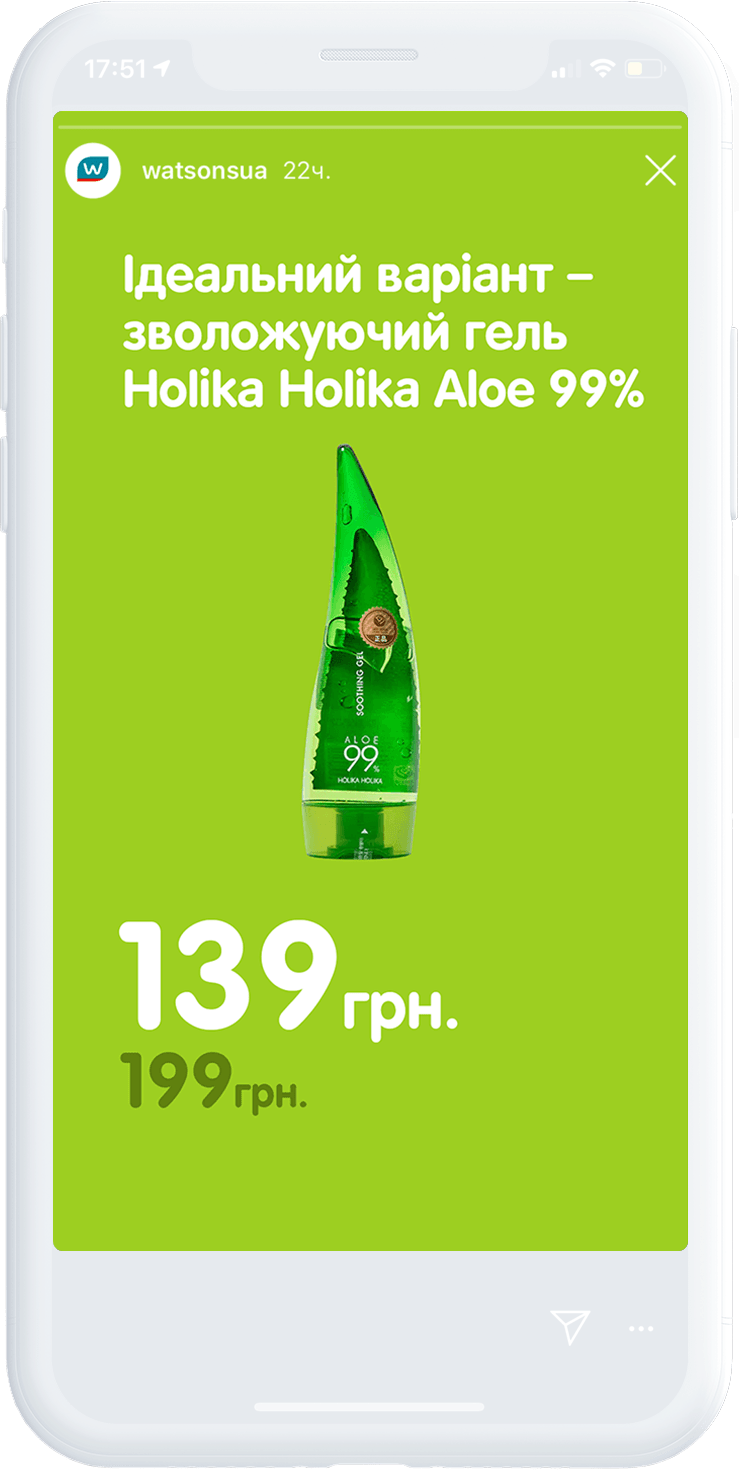Open the watsonsua profile avatar
This screenshot has width=739, height=1473.
click(x=93, y=169)
